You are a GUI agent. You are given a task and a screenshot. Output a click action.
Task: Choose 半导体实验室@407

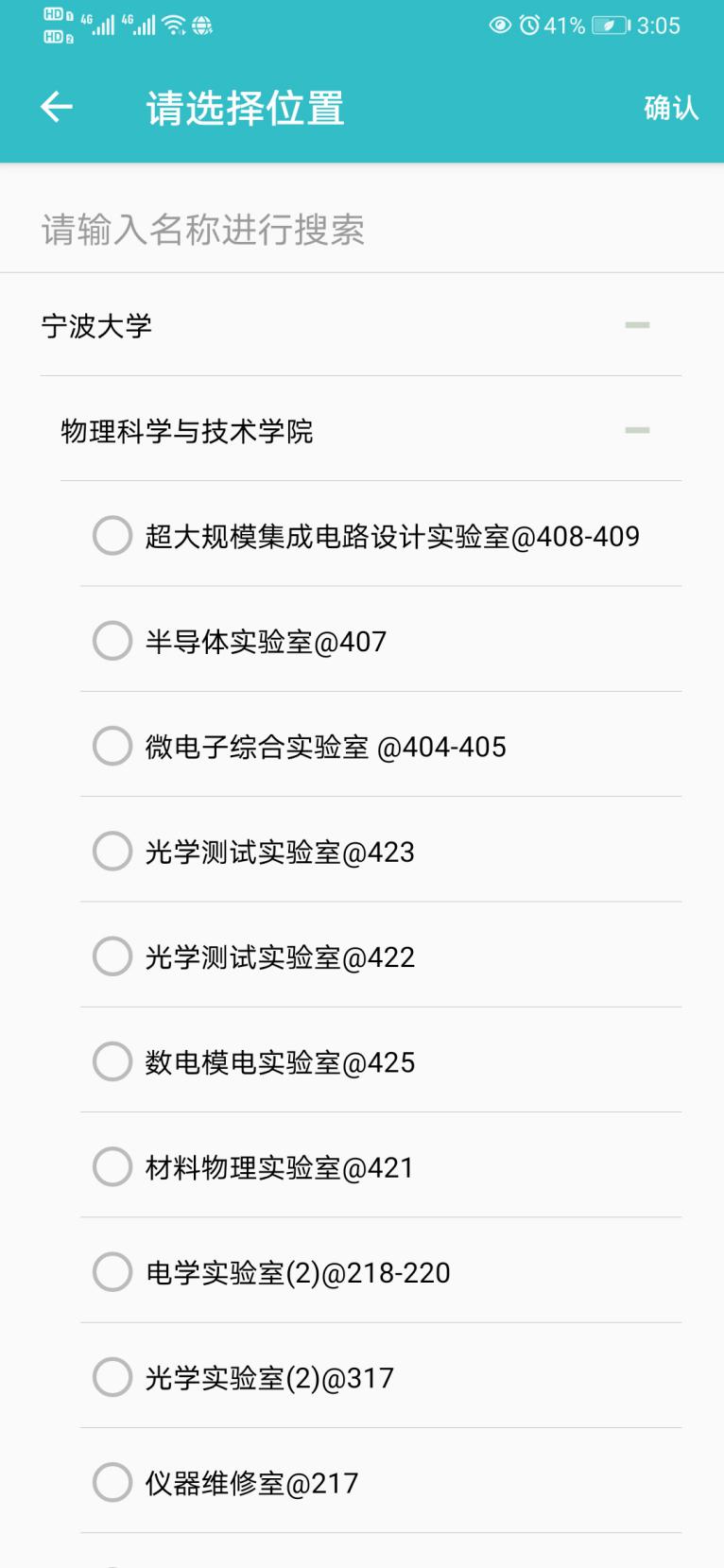click(112, 641)
